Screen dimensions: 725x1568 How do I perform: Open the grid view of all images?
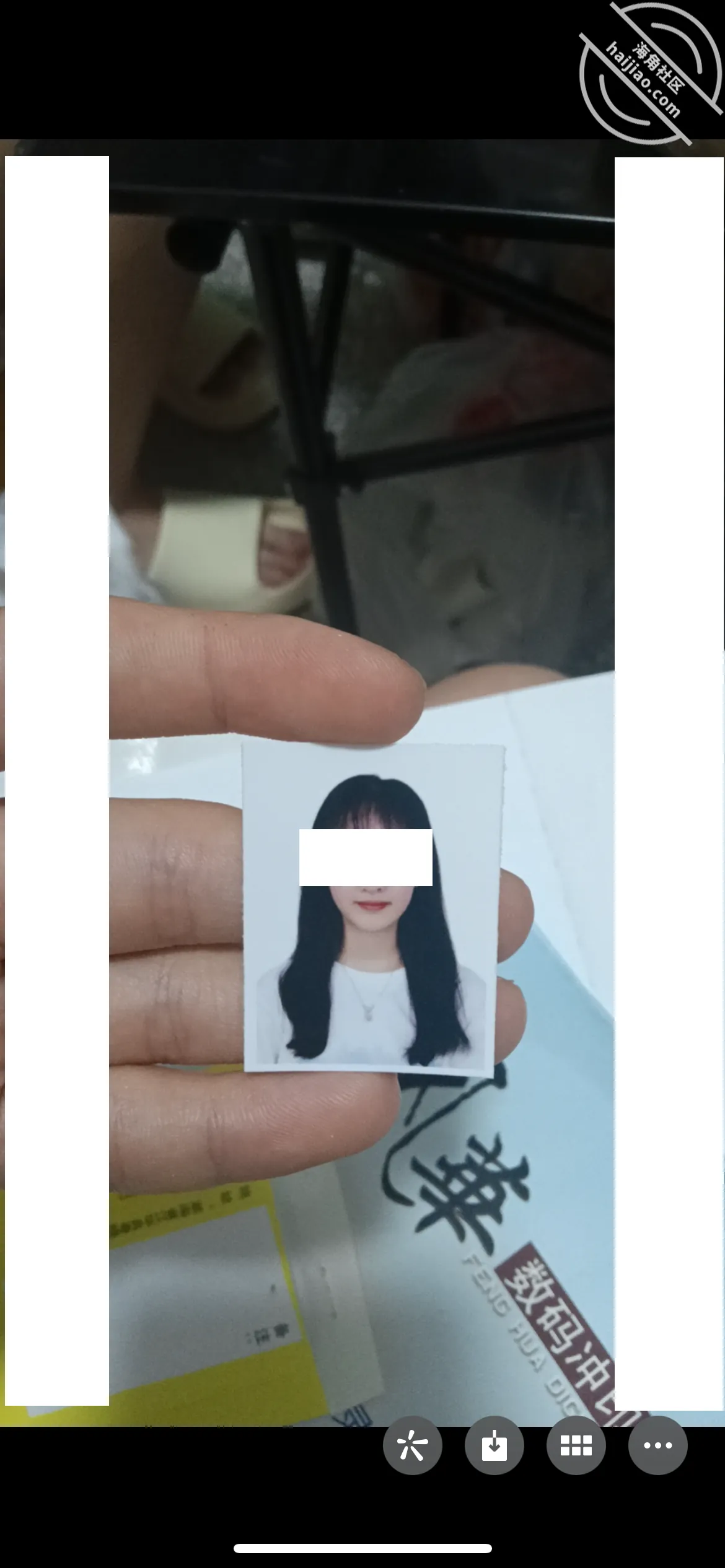[x=576, y=1445]
